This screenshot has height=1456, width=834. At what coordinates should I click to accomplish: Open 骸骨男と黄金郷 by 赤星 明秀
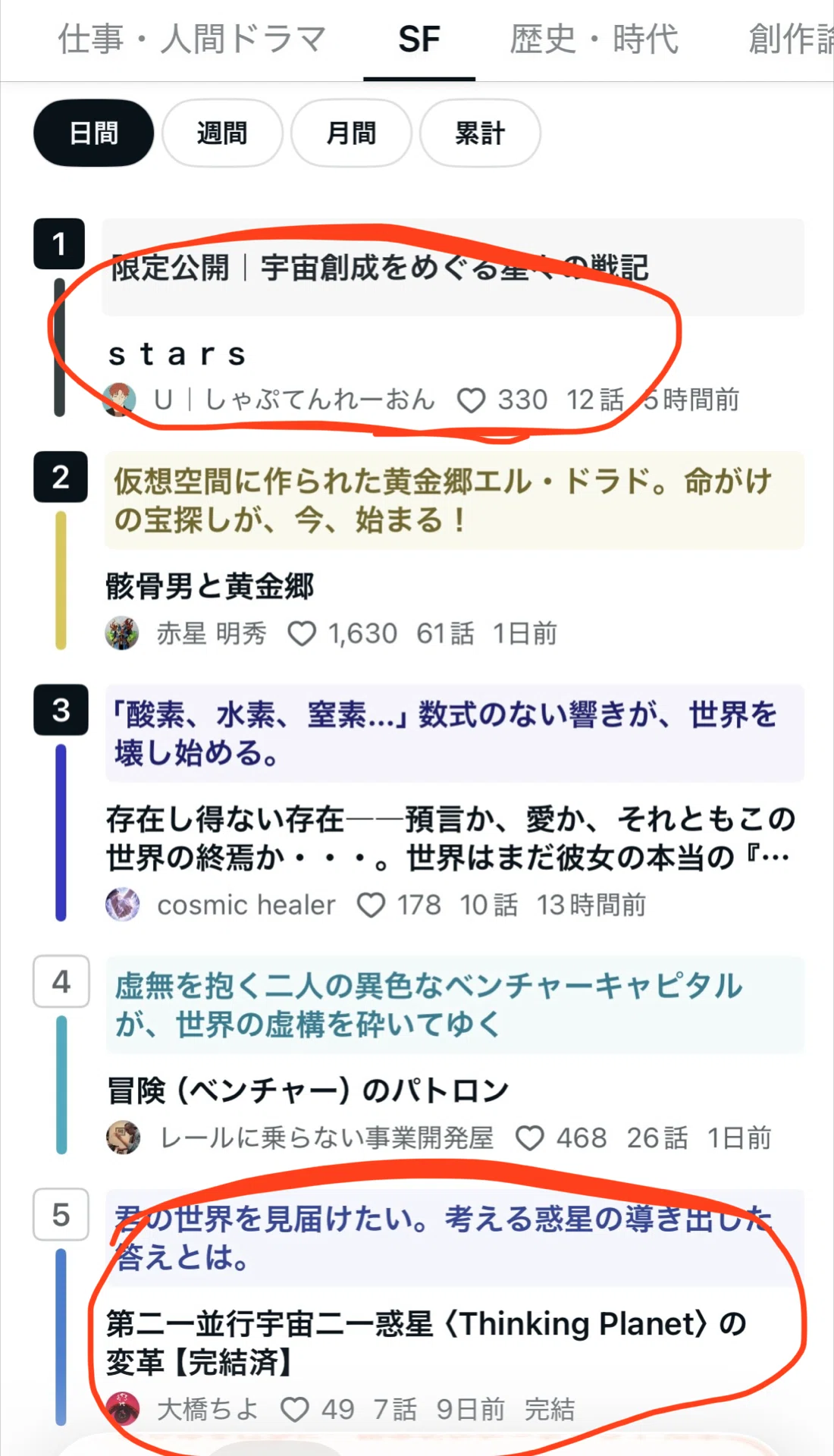(209, 586)
